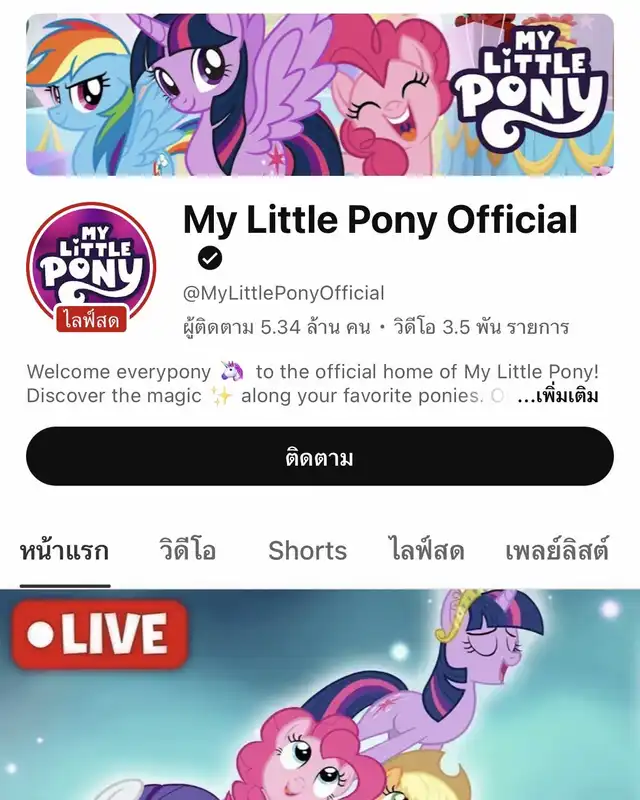Tap the ติดตาม subscribe button
Image resolution: width=640 pixels, height=800 pixels.
320,457
